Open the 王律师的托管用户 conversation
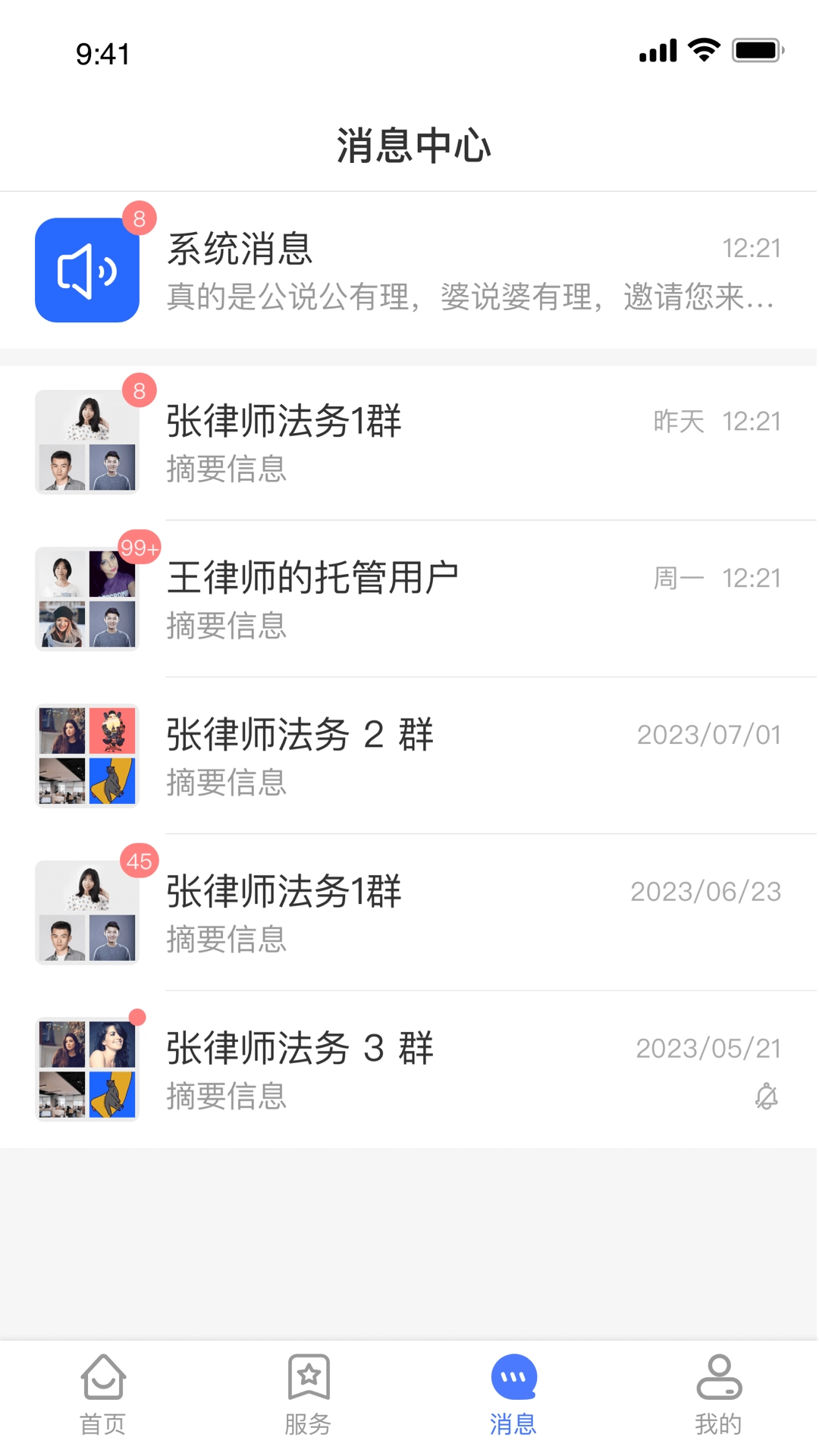Image resolution: width=819 pixels, height=1456 pixels. [409, 599]
